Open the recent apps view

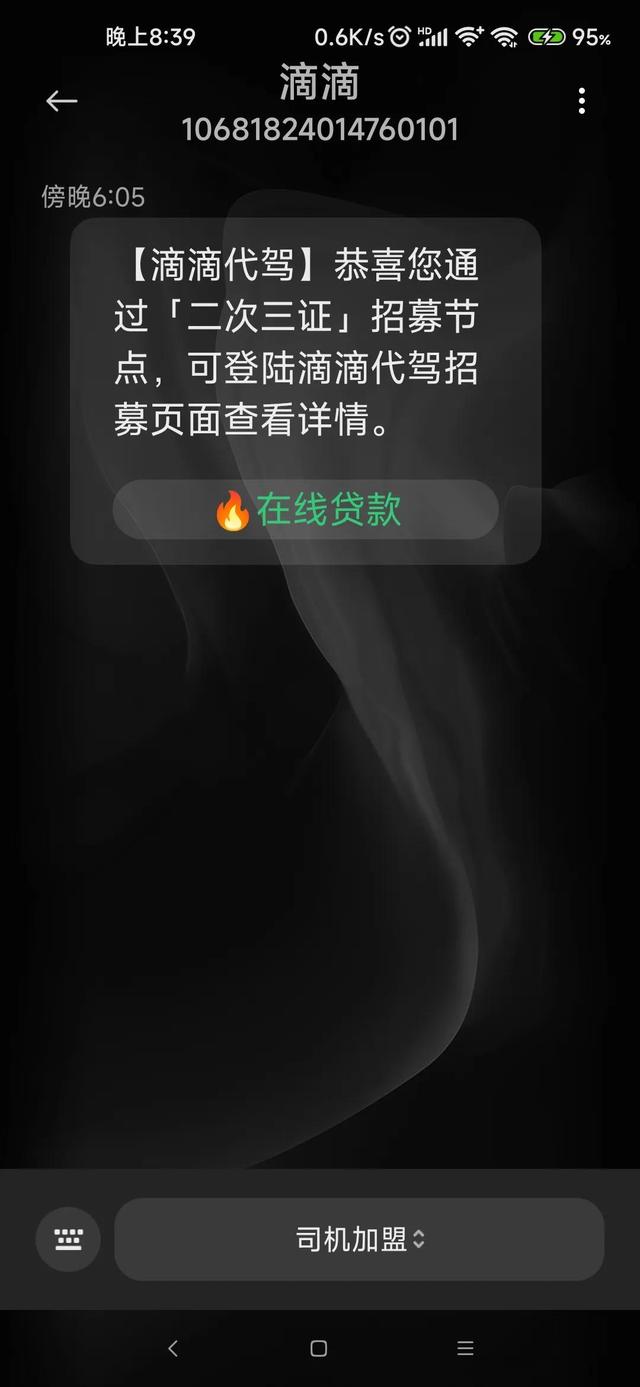click(x=465, y=1348)
